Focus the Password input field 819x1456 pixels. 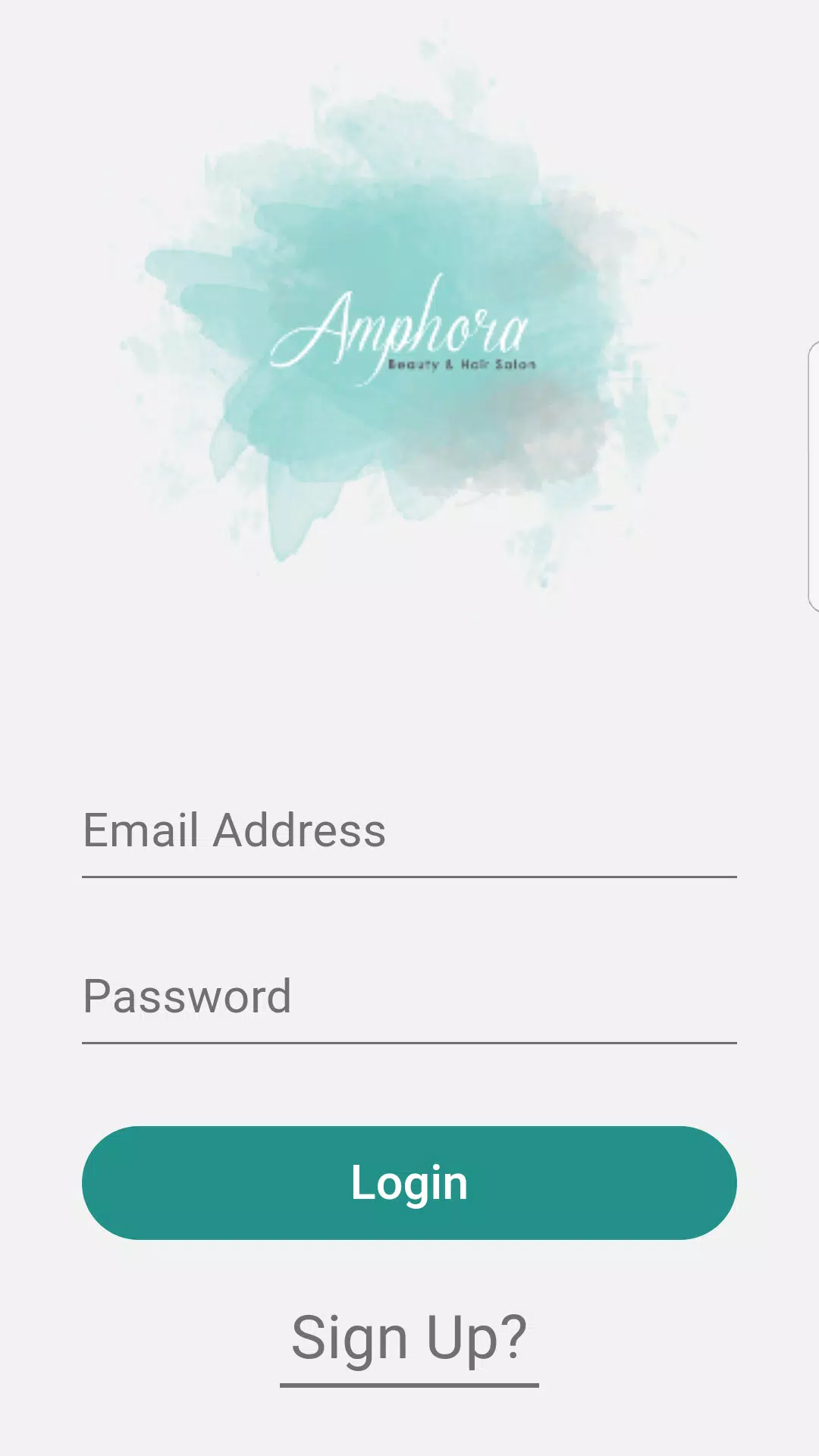coord(409,997)
